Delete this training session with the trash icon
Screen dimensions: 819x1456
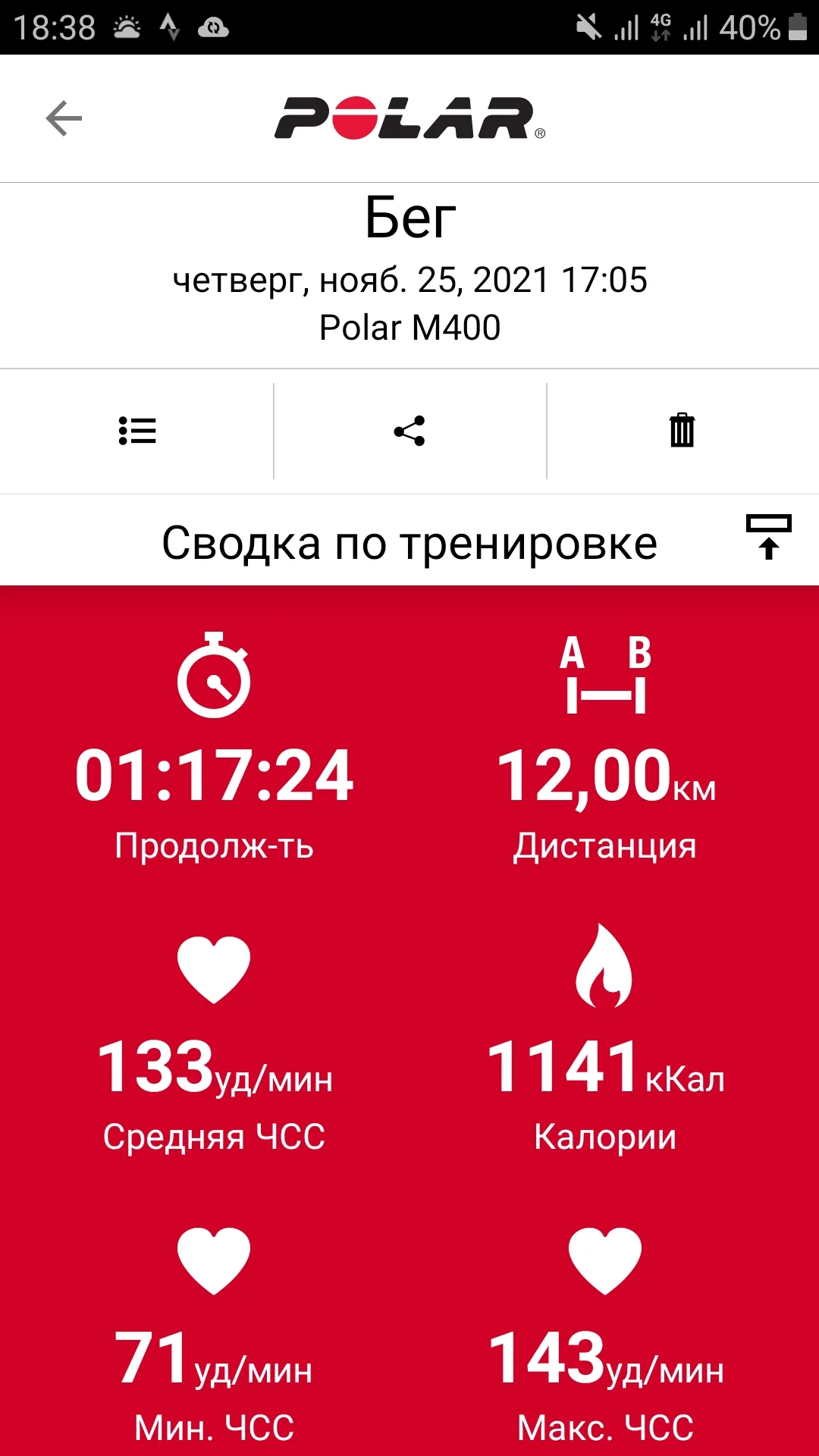pos(682,431)
